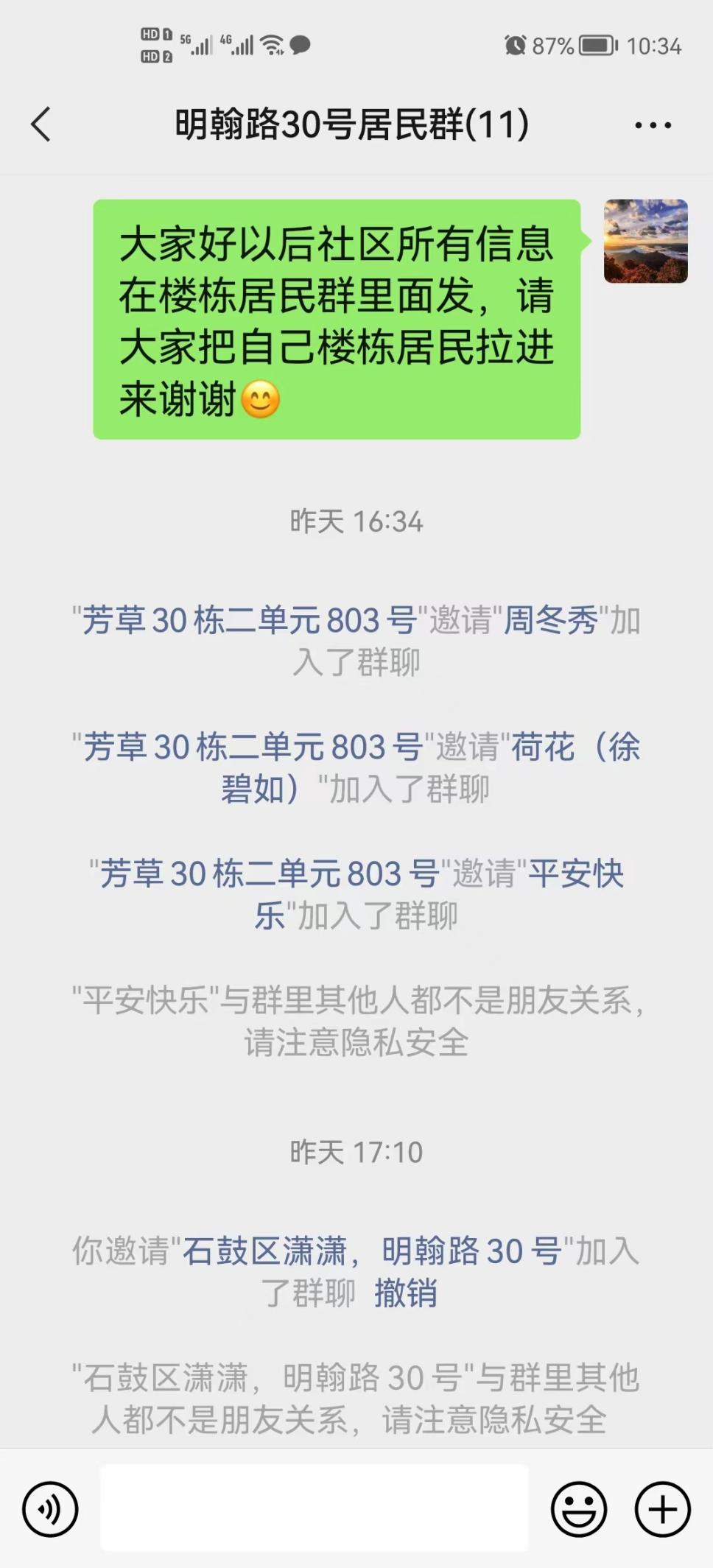Open 石鼓区潇潇，明翰路30号 profile link
The image size is (713, 1568).
(372, 1251)
